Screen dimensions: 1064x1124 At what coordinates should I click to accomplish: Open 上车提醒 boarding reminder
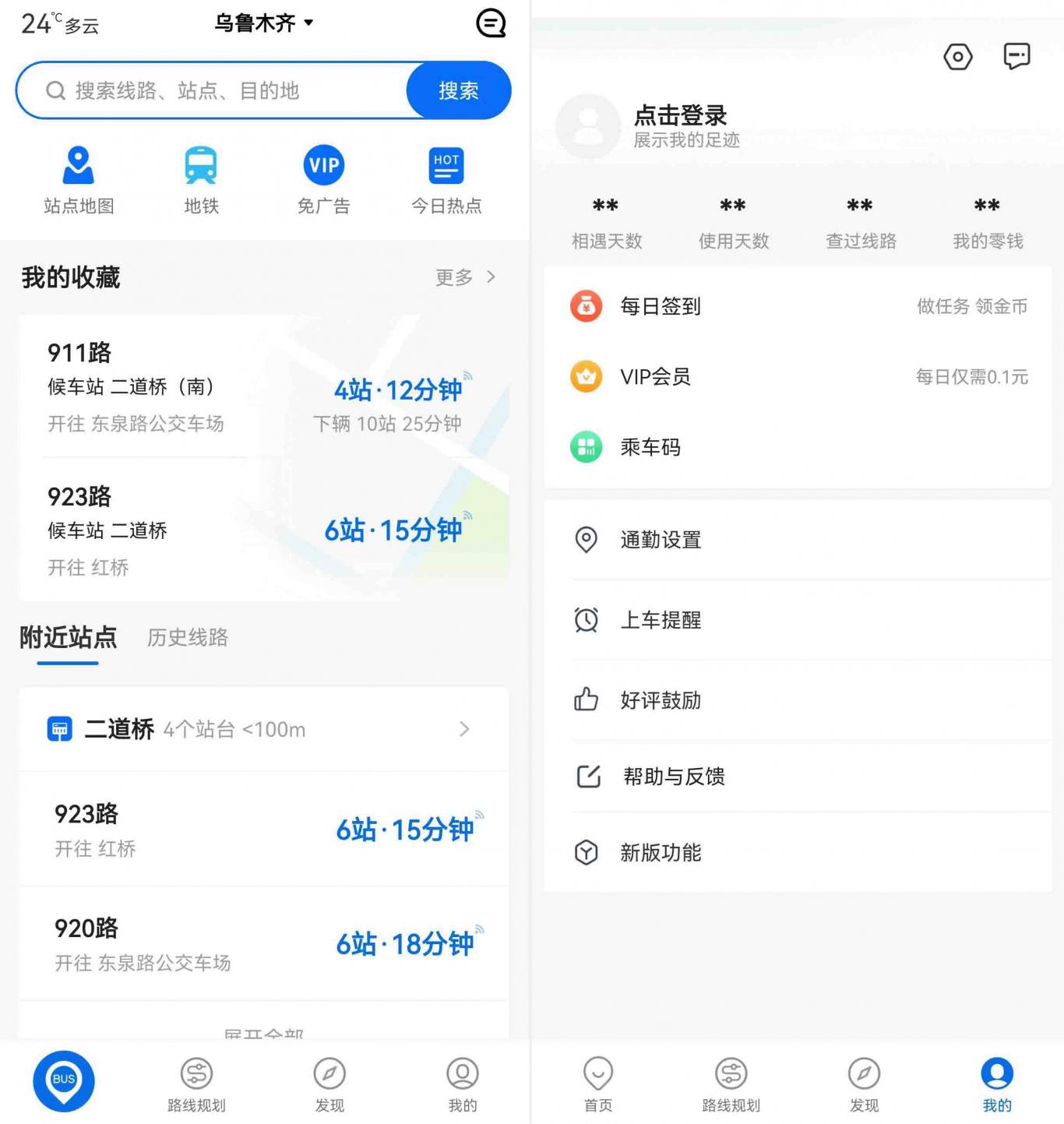tap(798, 620)
